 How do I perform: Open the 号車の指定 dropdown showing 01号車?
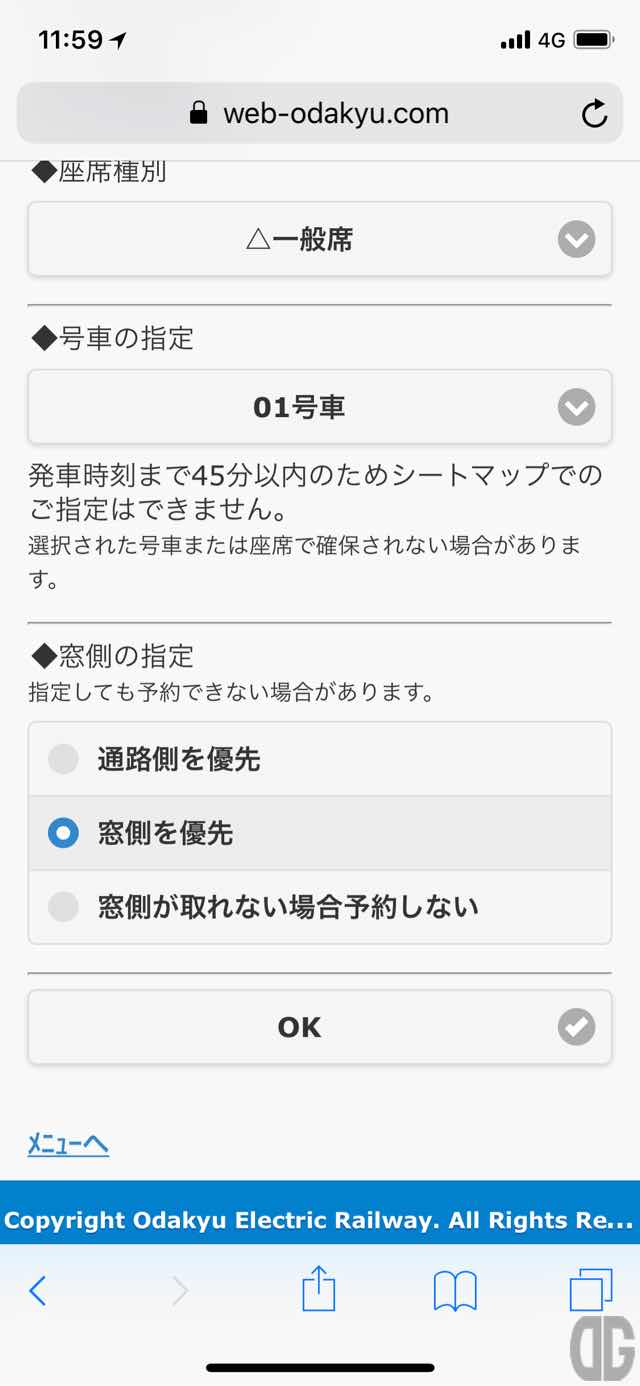(320, 407)
